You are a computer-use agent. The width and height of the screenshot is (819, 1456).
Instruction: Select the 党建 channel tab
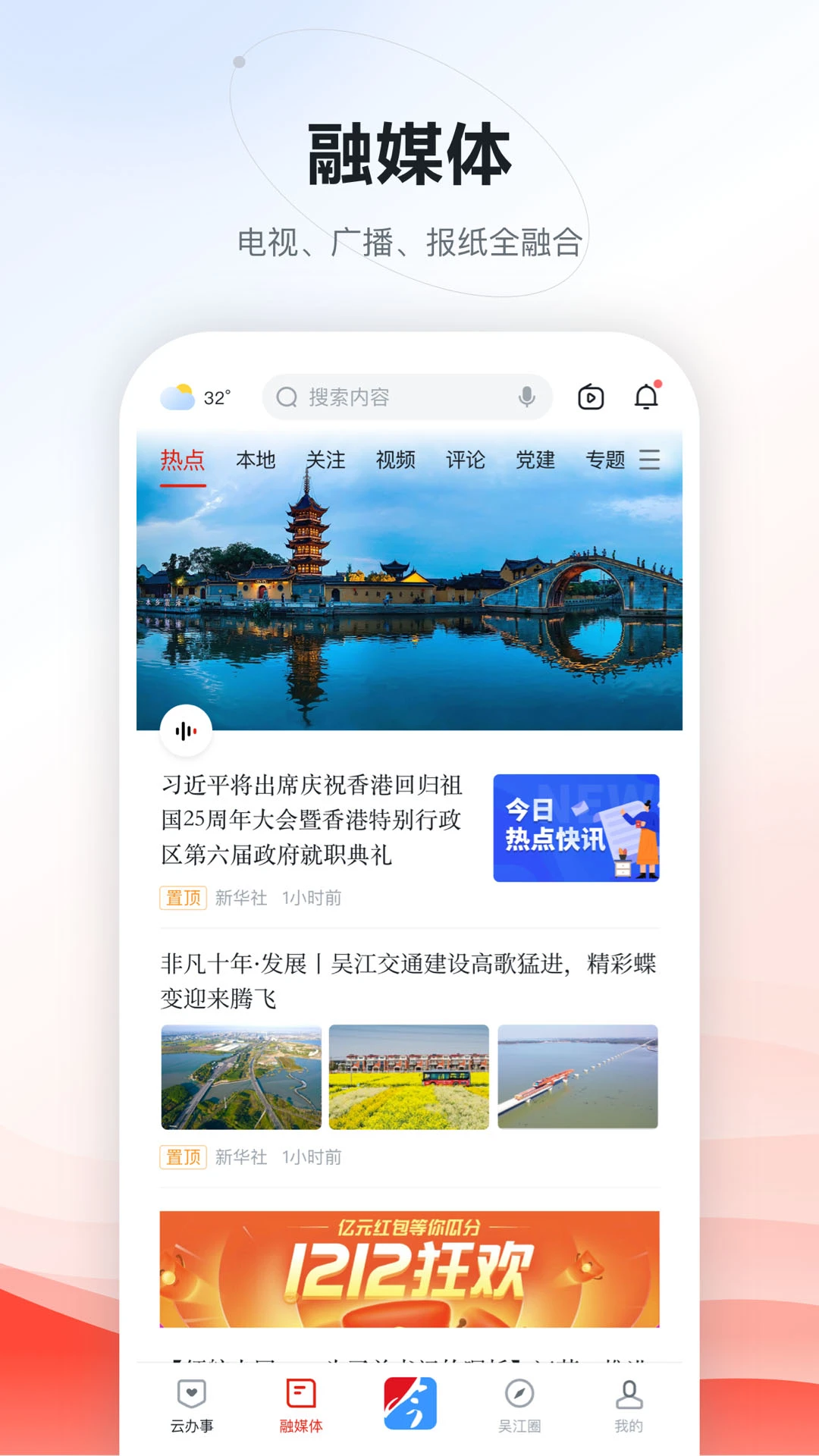tap(535, 460)
